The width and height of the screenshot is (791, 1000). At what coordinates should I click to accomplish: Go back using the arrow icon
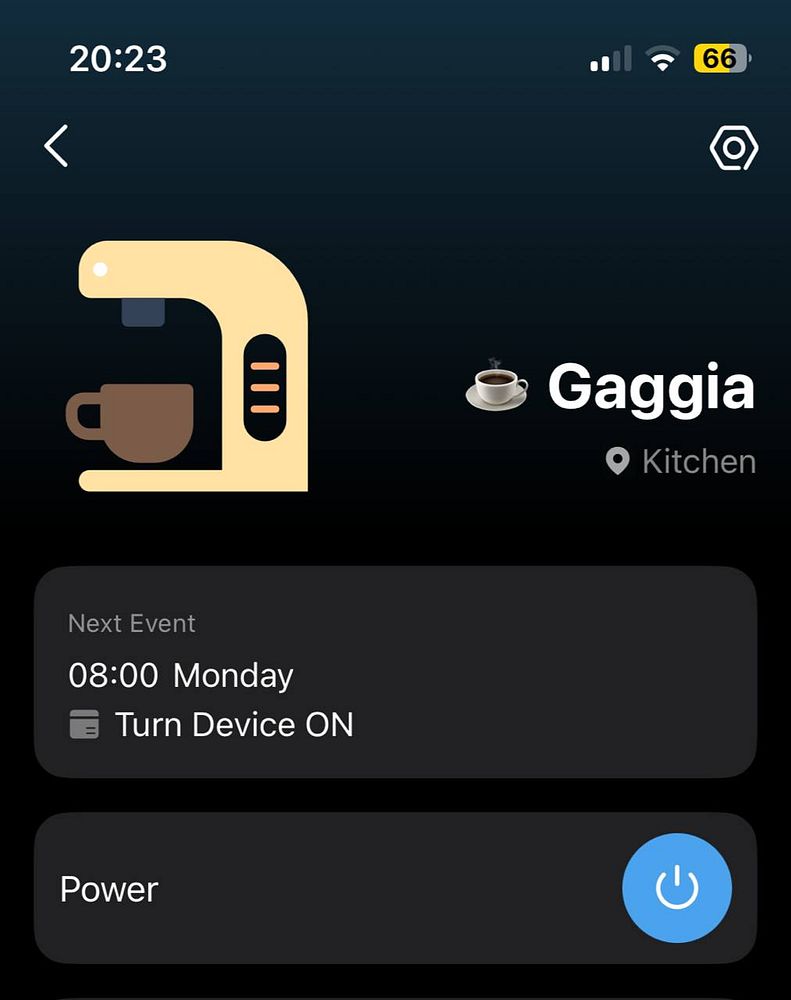56,146
